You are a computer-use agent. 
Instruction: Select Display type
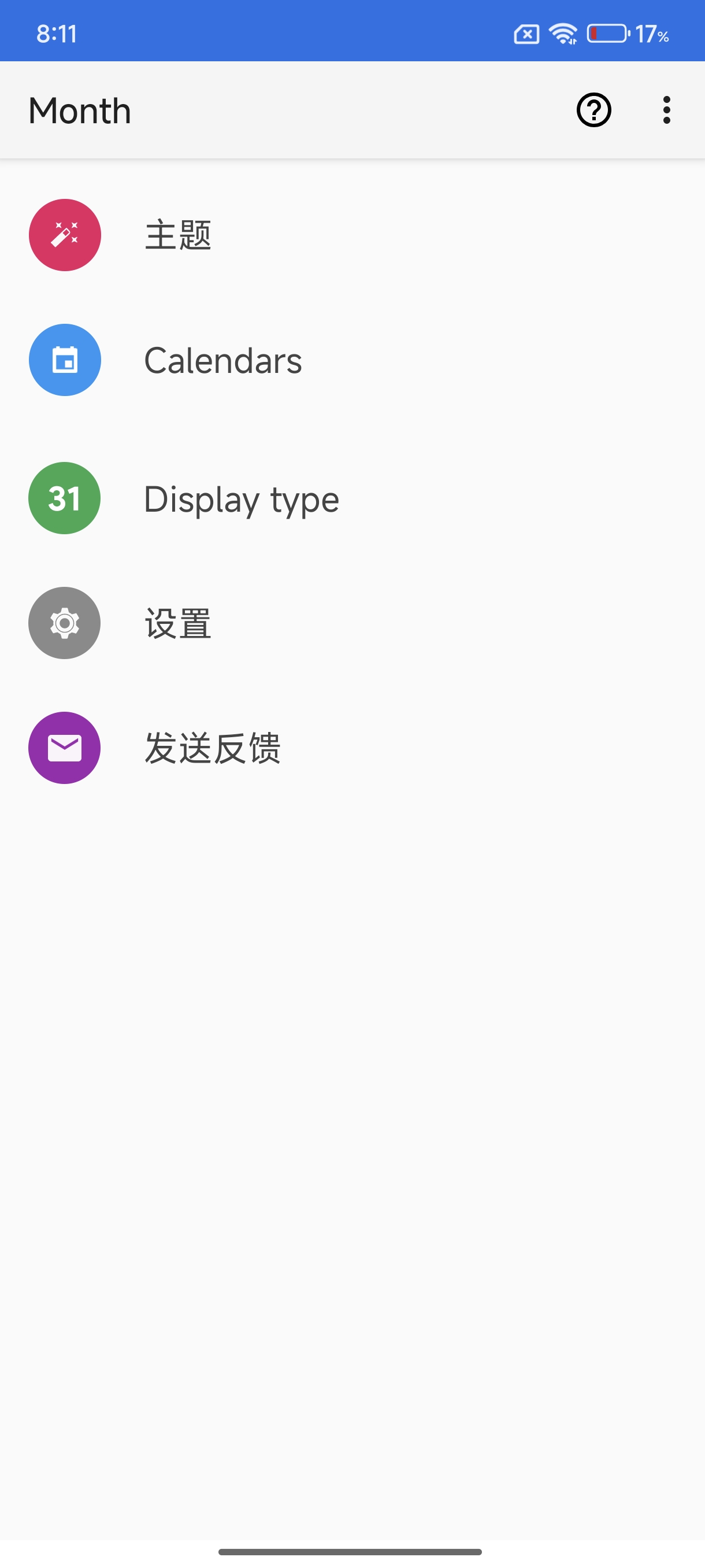(241, 498)
